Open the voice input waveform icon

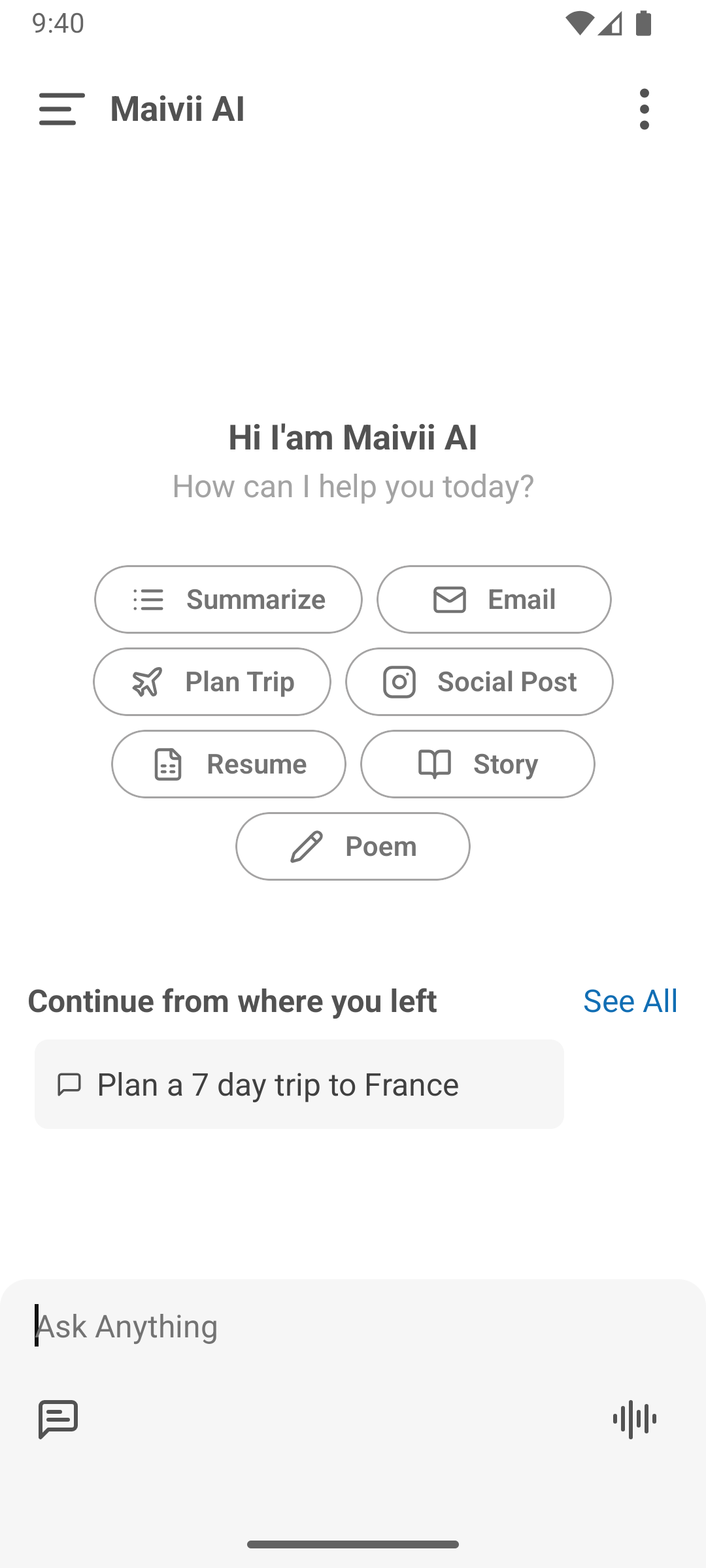pyautogui.click(x=635, y=1419)
